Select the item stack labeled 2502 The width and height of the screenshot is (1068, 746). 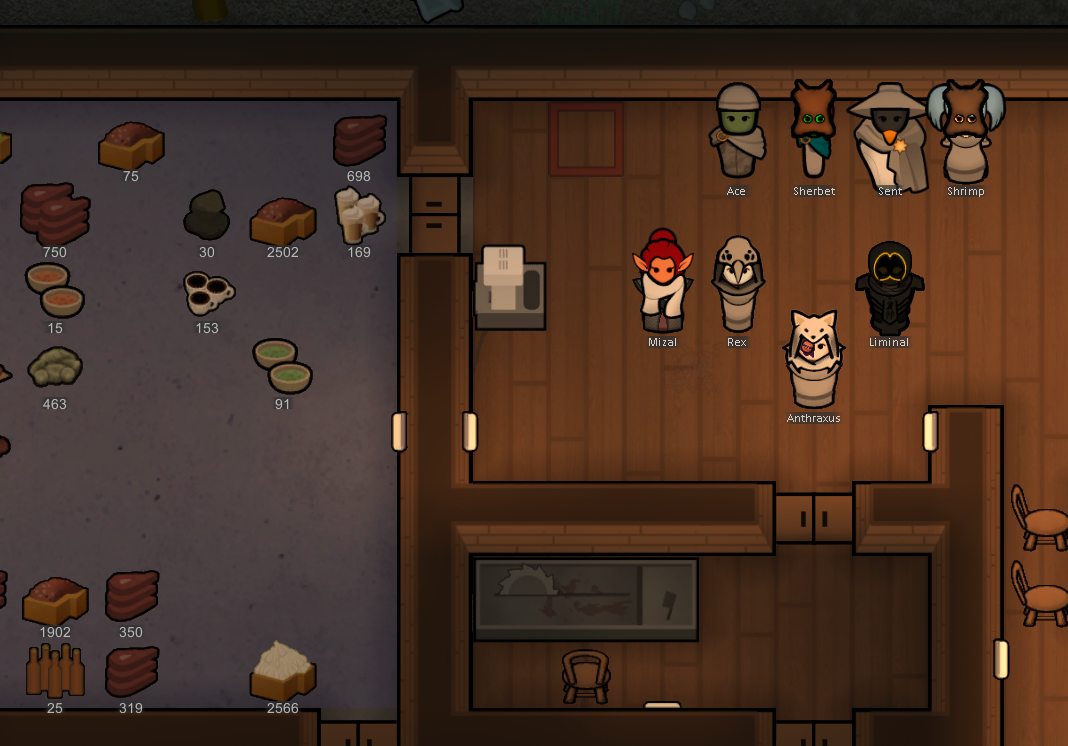pyautogui.click(x=282, y=220)
